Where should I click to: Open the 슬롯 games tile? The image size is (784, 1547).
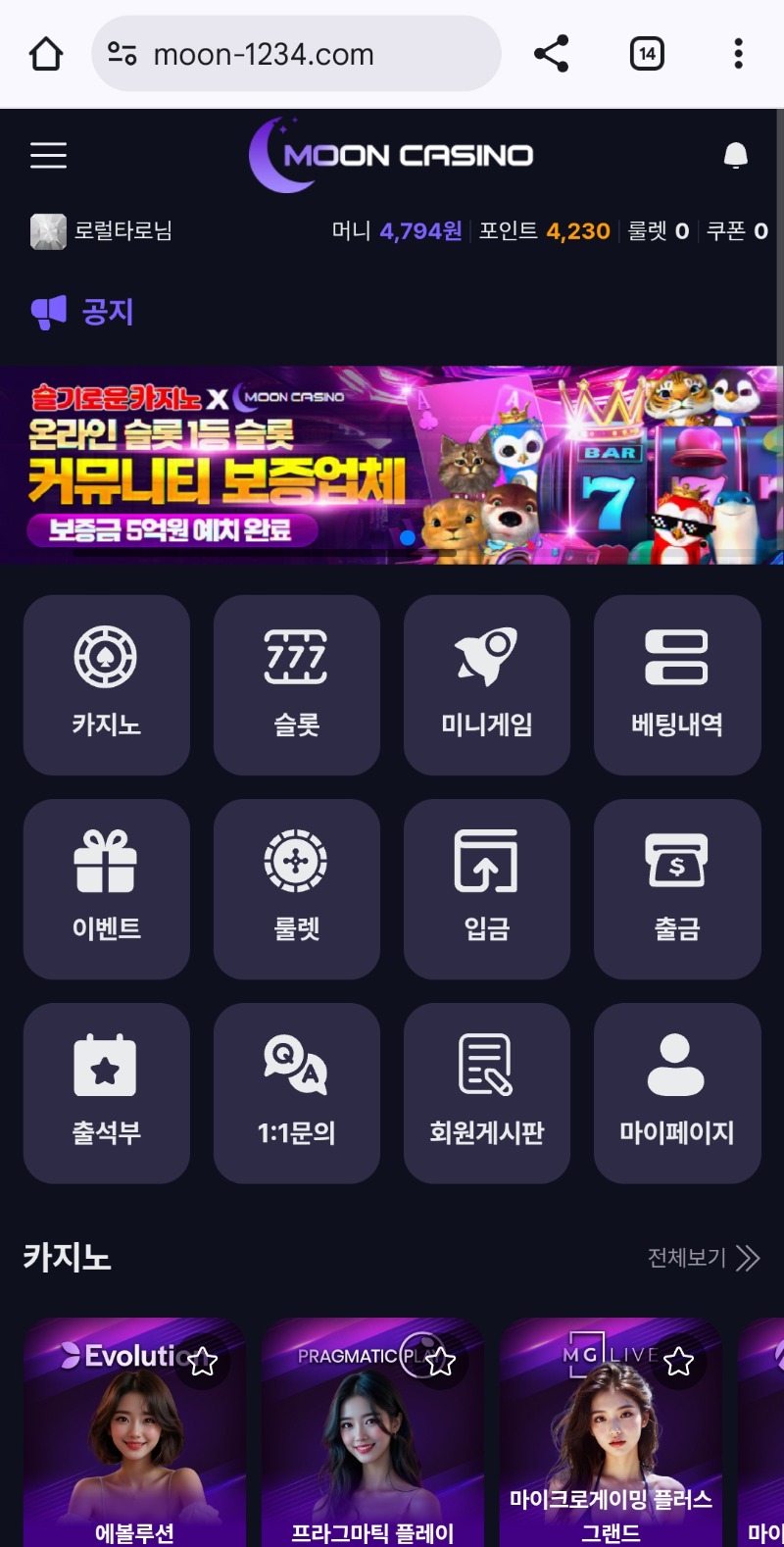[x=296, y=684]
